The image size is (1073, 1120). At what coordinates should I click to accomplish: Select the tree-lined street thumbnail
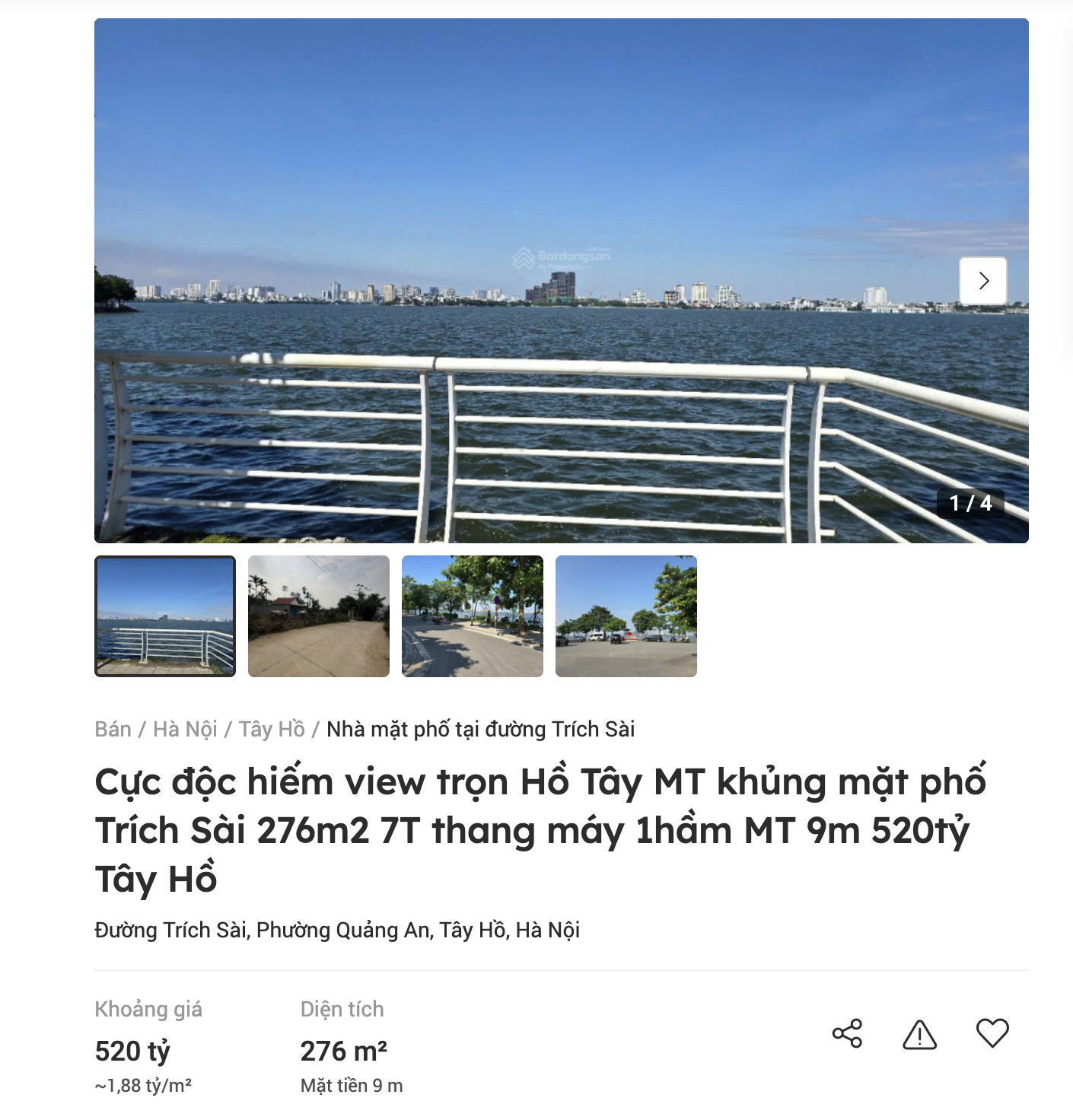472,615
